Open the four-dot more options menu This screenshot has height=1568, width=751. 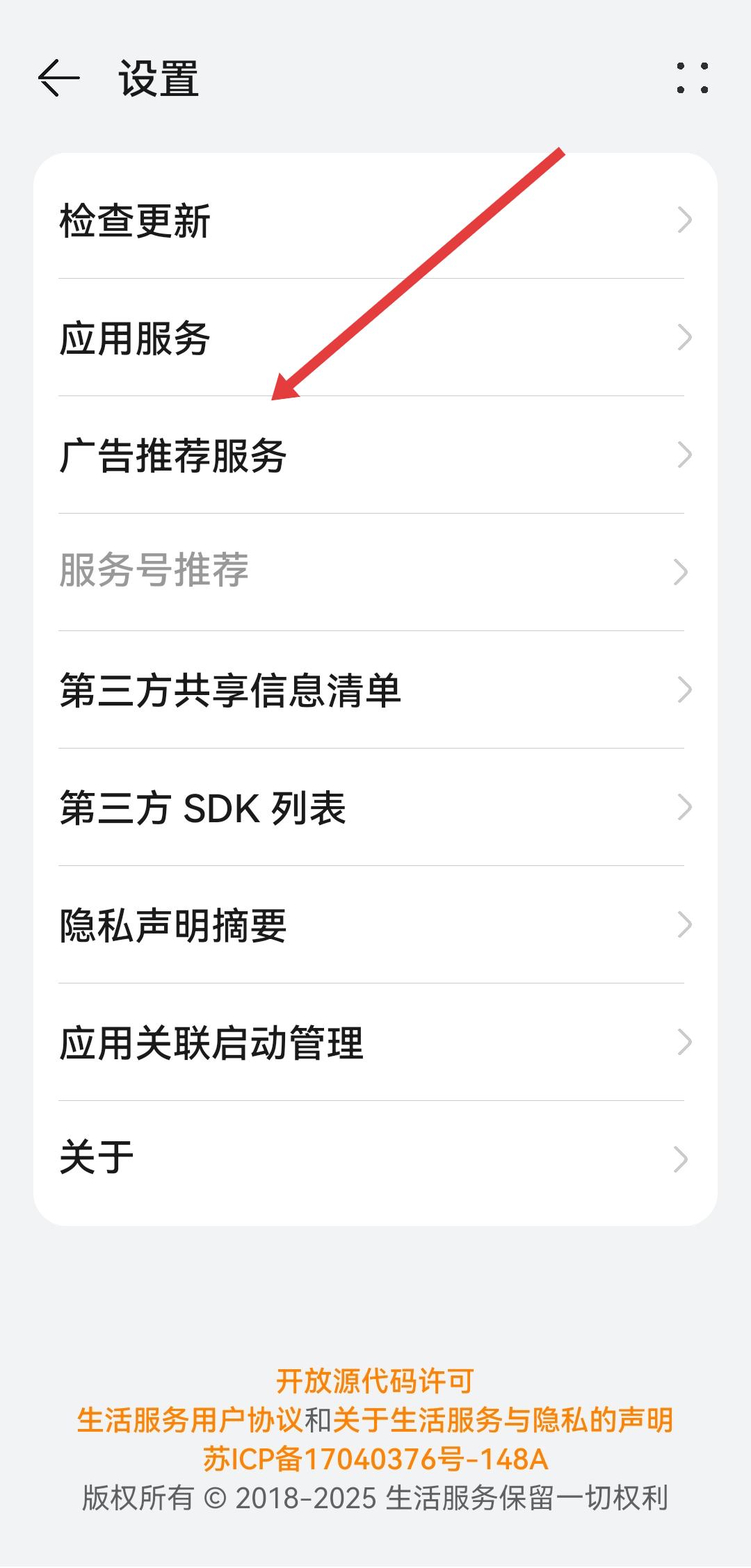pos(692,78)
